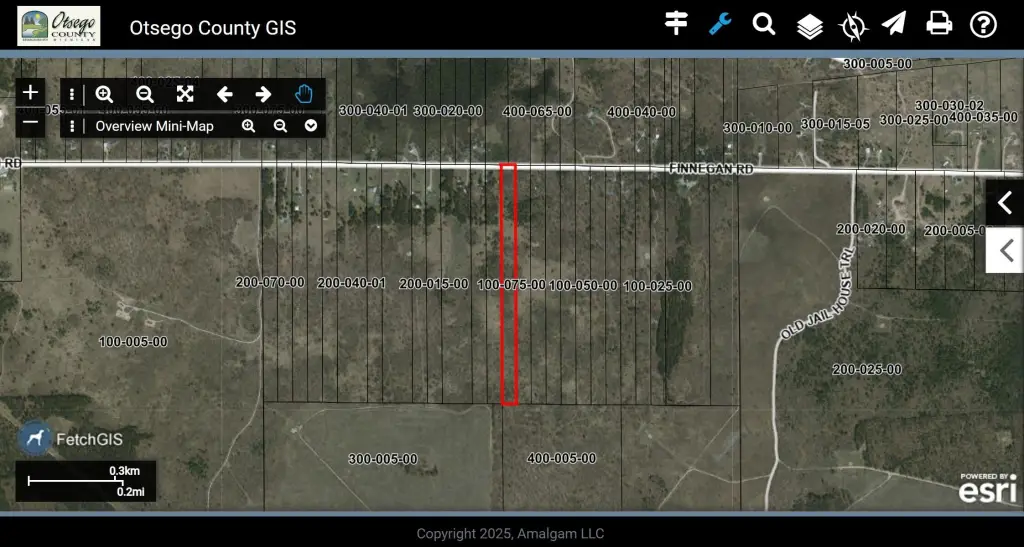
Task: Zoom to full map extent
Action: coord(185,94)
